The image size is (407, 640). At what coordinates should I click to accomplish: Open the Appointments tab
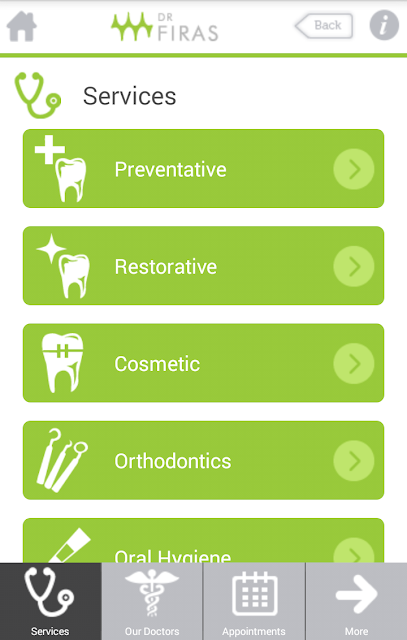[254, 601]
